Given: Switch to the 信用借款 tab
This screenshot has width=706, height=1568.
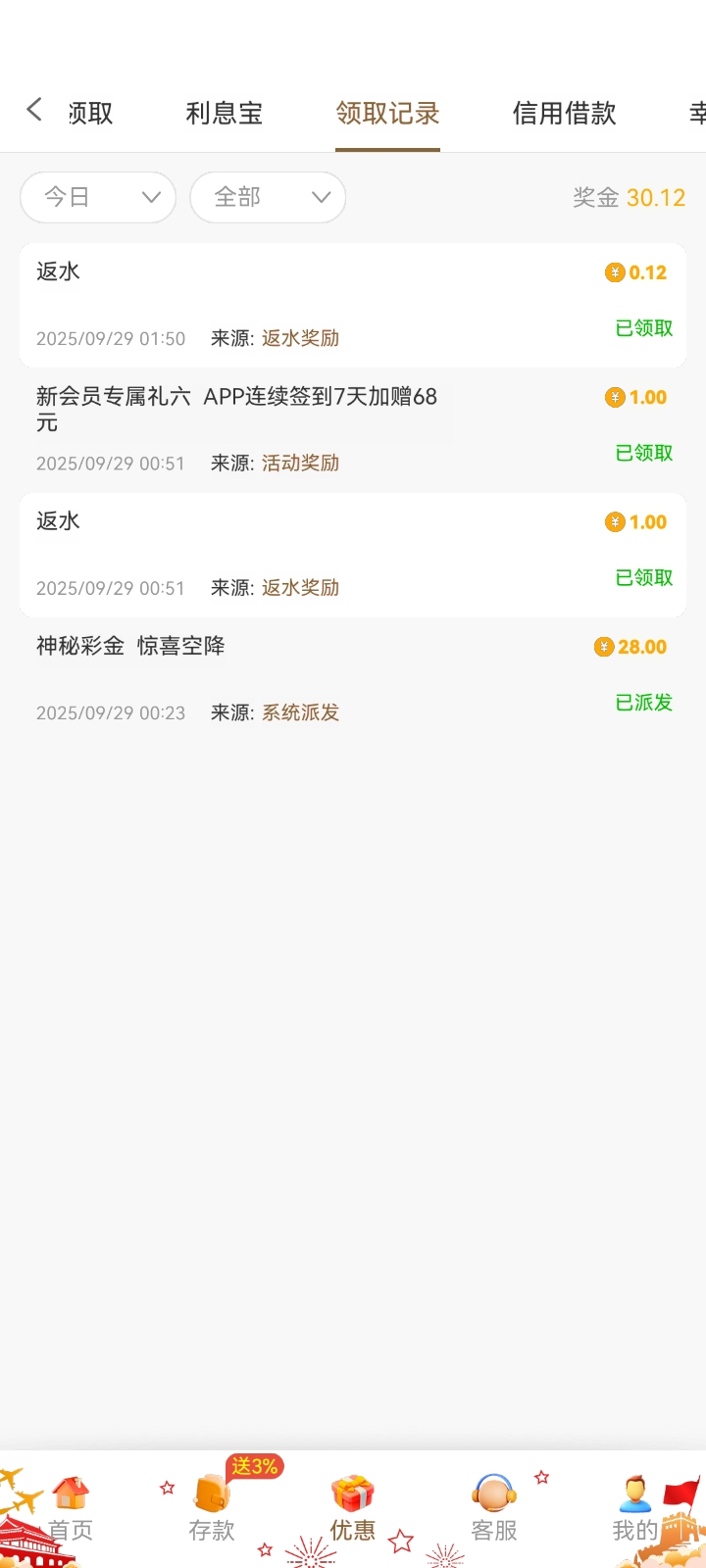Looking at the screenshot, I should (564, 114).
